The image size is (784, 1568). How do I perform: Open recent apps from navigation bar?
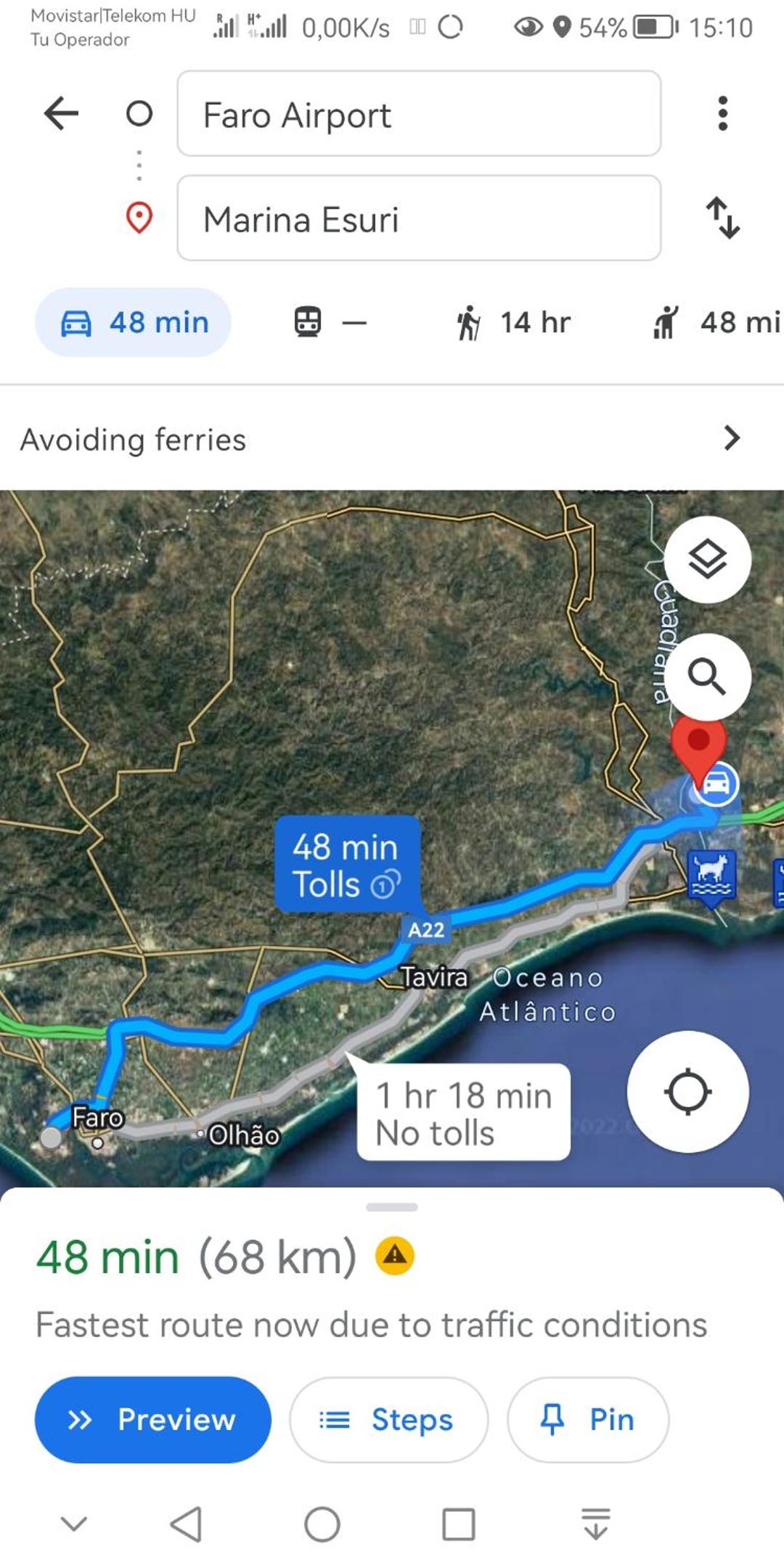(459, 1524)
